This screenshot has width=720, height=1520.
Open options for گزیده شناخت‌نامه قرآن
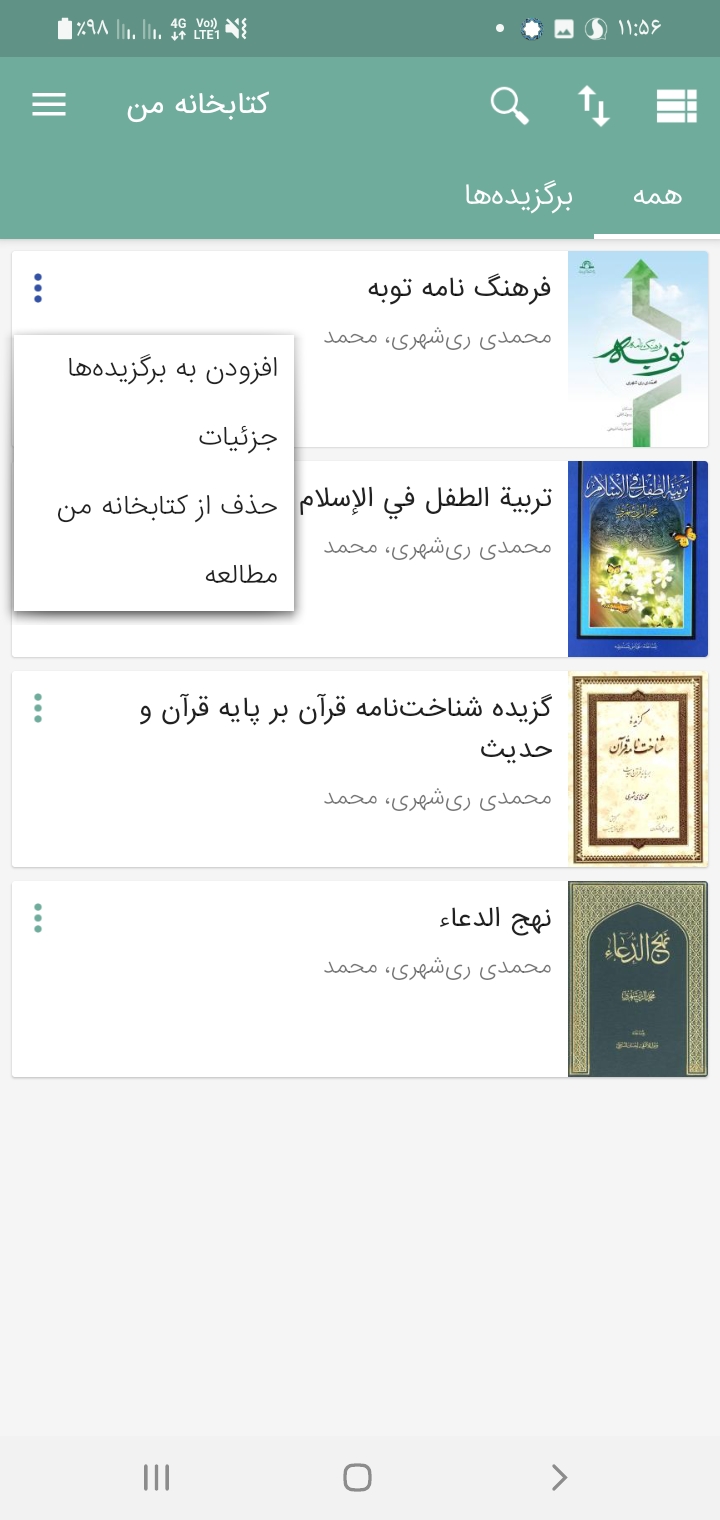click(38, 708)
